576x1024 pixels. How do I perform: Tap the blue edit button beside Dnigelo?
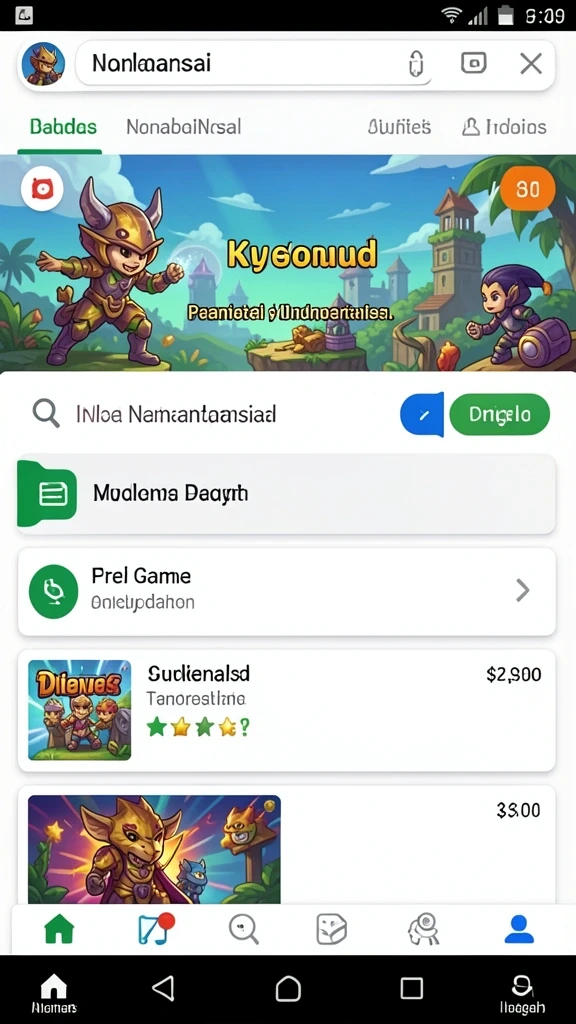pos(422,414)
